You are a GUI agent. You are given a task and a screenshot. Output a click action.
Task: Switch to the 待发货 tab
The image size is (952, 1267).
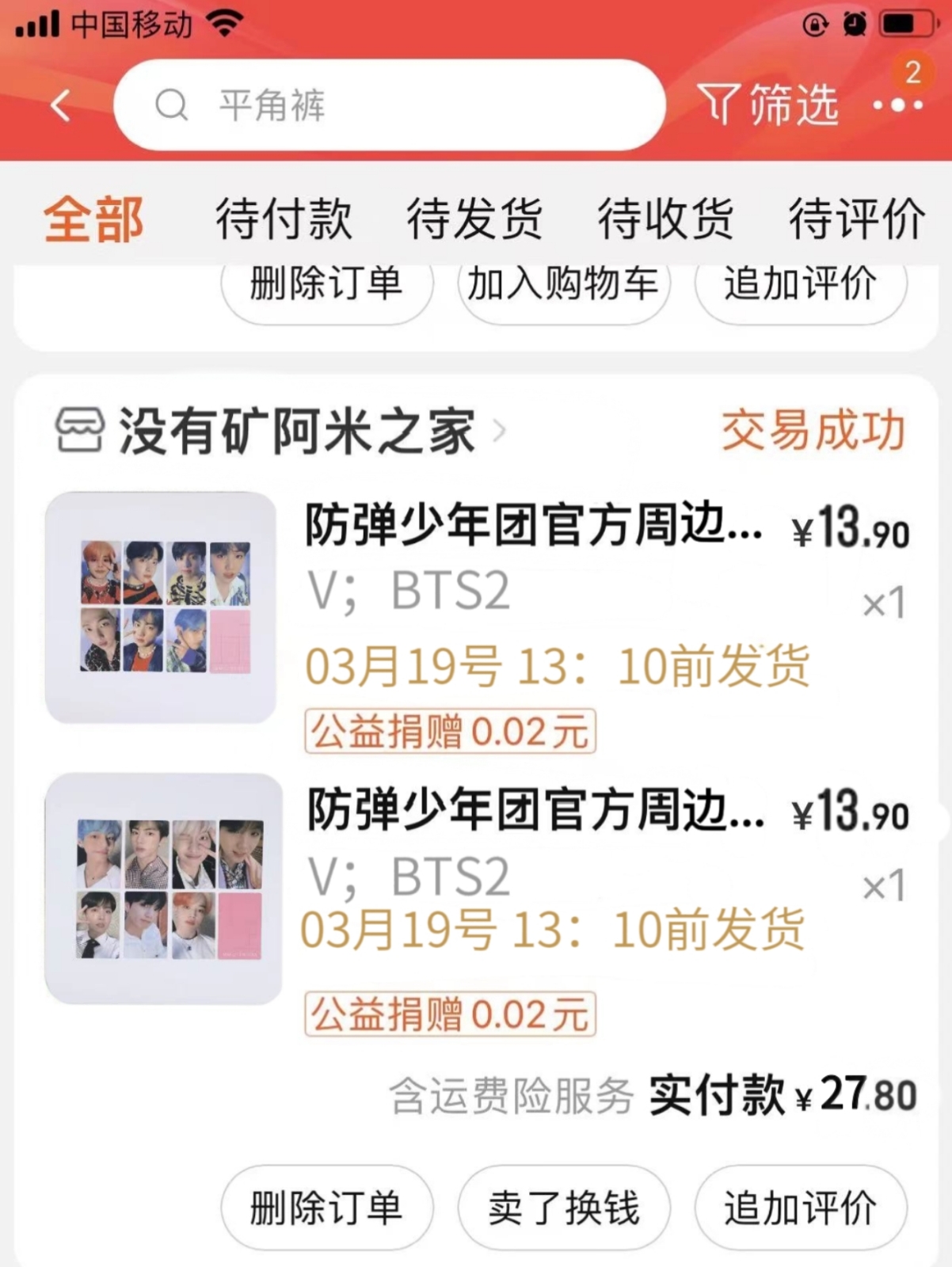474,219
